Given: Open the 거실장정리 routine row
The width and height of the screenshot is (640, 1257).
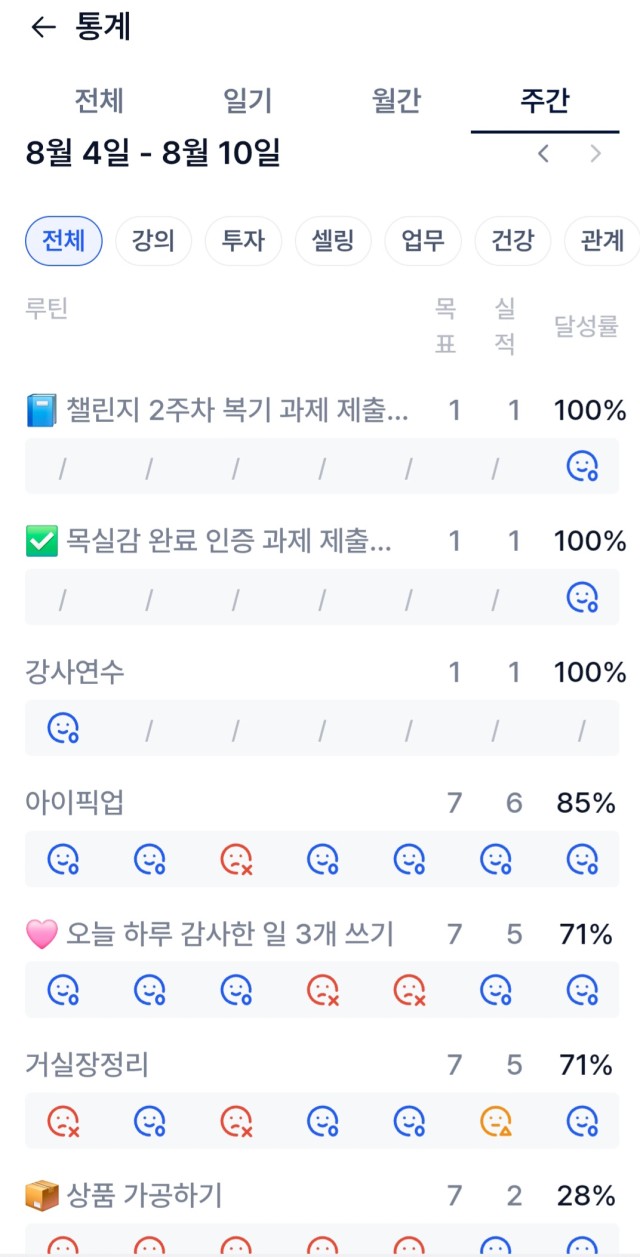Looking at the screenshot, I should (322, 1065).
